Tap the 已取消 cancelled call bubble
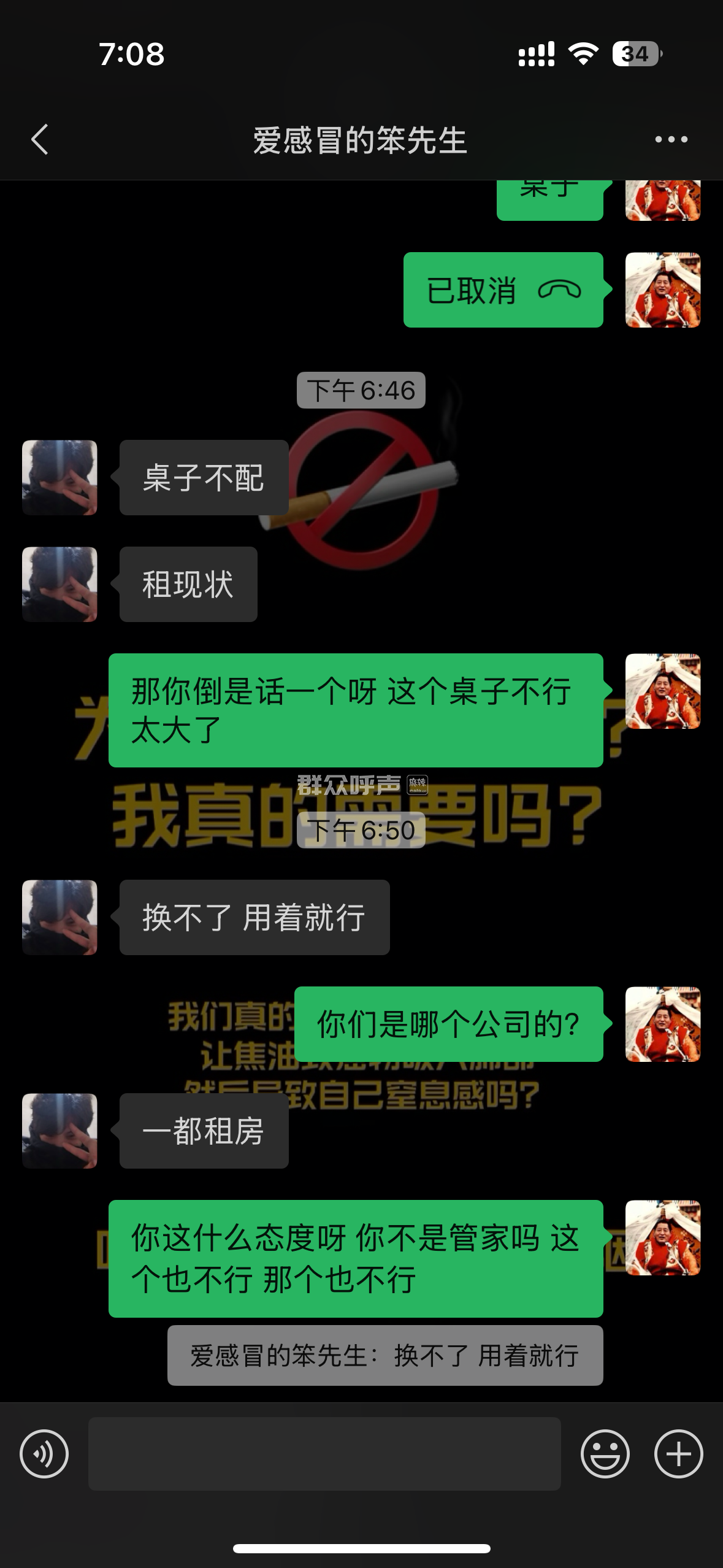The height and width of the screenshot is (1568, 723). click(503, 290)
